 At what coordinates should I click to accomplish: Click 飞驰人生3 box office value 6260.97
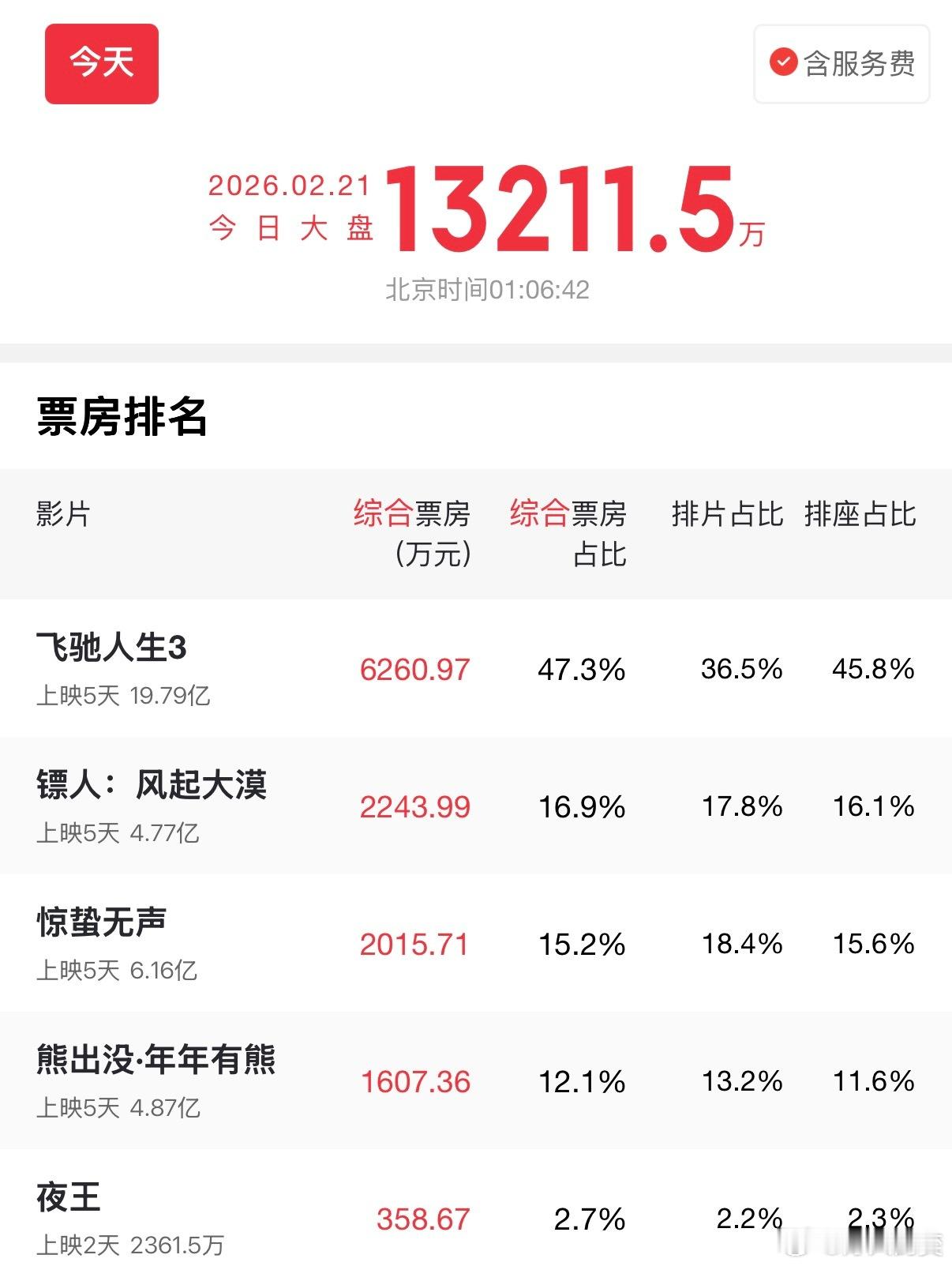(x=414, y=669)
